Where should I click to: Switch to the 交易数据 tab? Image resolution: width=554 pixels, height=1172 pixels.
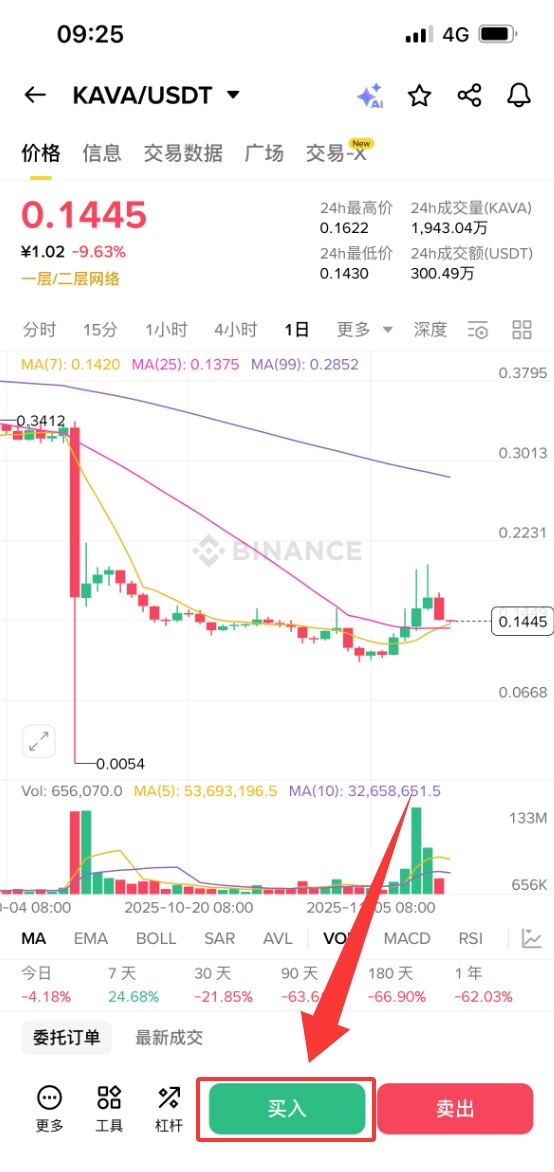[x=183, y=154]
